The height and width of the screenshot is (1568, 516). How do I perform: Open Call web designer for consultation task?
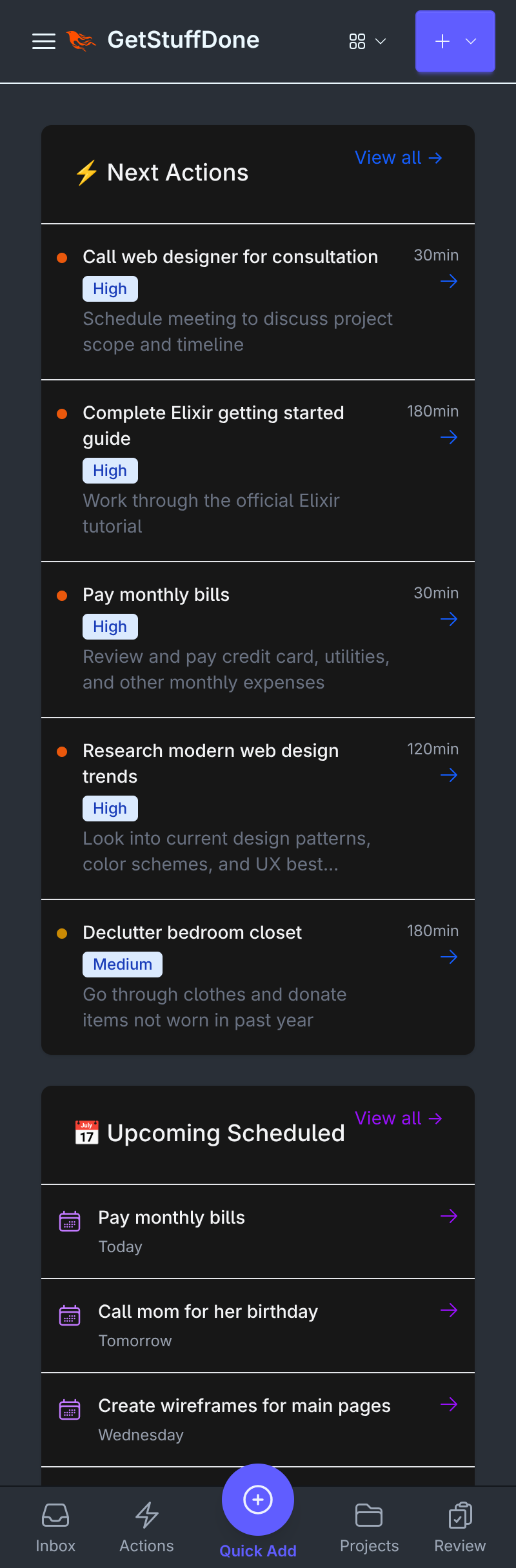[x=230, y=257]
